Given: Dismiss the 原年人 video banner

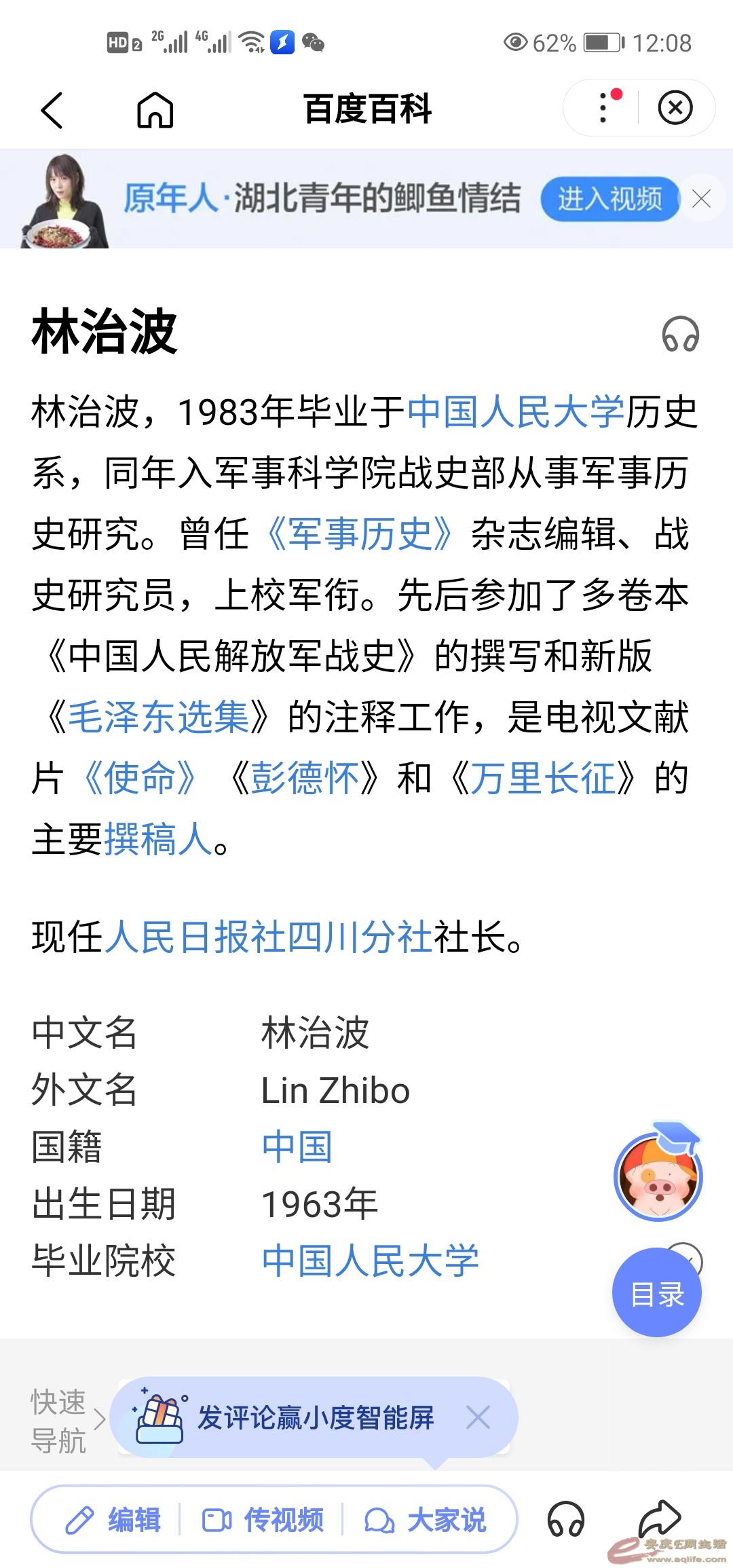Looking at the screenshot, I should click(x=702, y=199).
